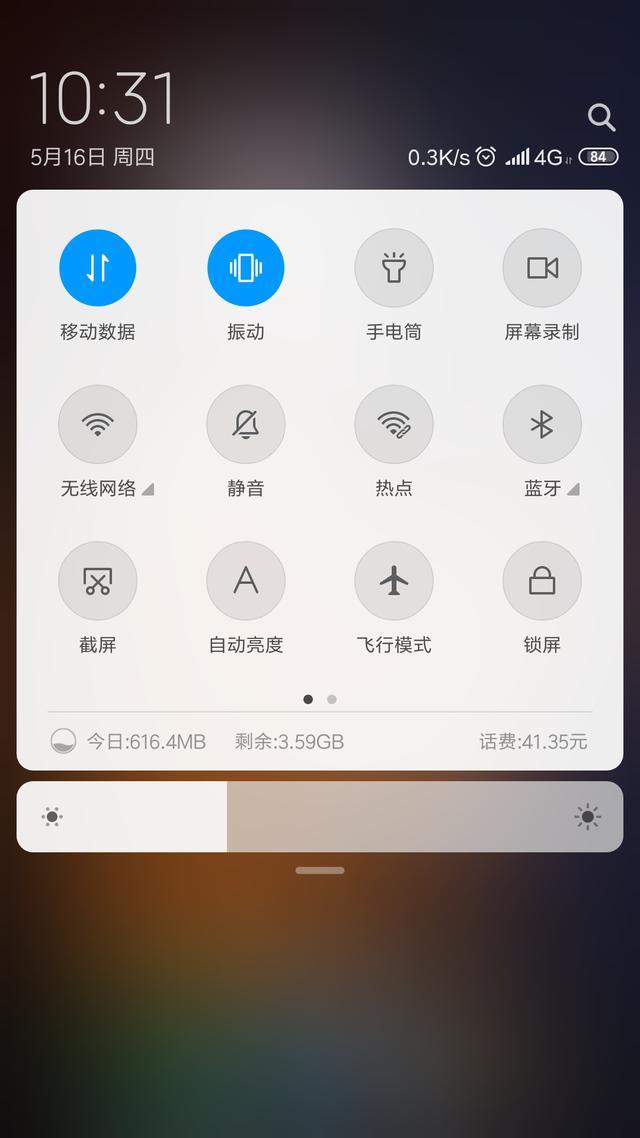Turn on Bluetooth (蓝牙)
Image resolution: width=640 pixels, height=1138 pixels.
click(542, 425)
